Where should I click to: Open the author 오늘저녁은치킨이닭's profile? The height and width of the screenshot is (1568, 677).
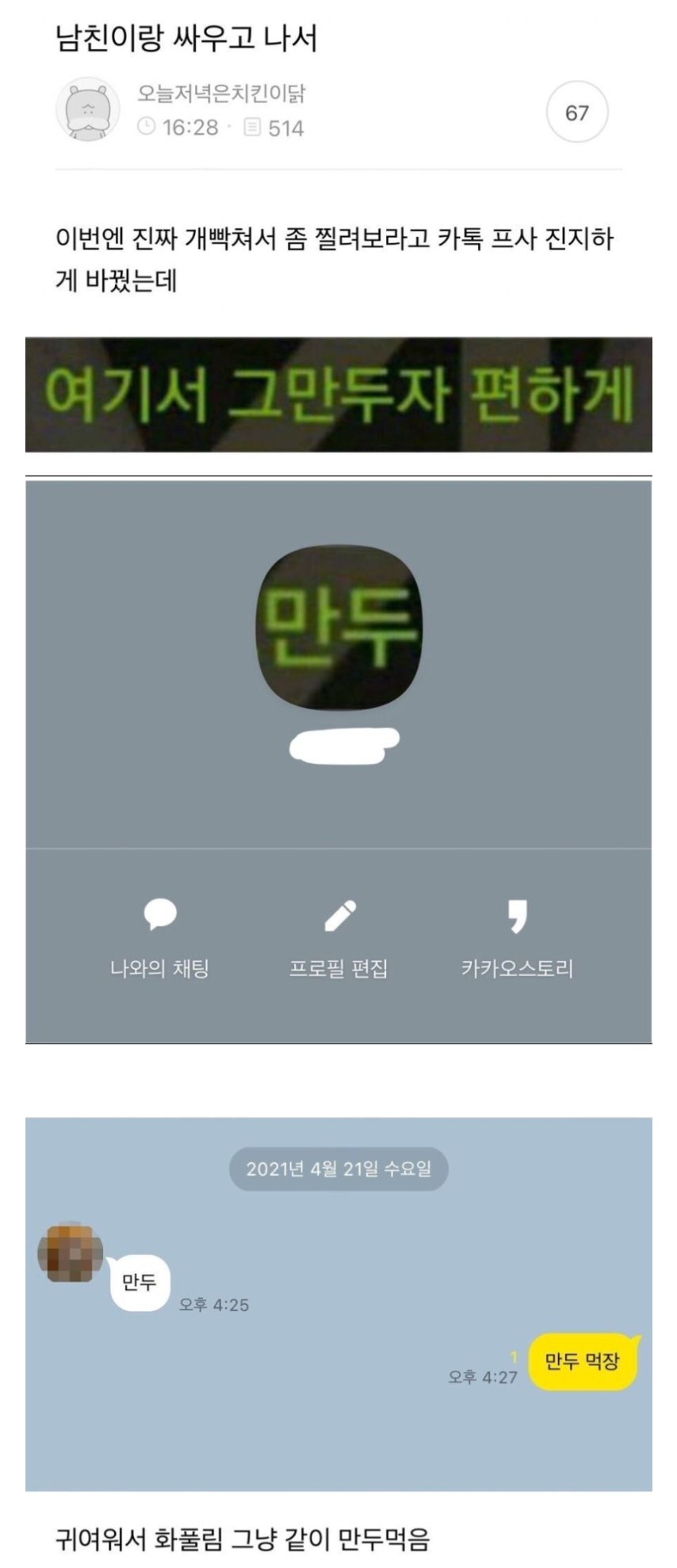coord(220,93)
